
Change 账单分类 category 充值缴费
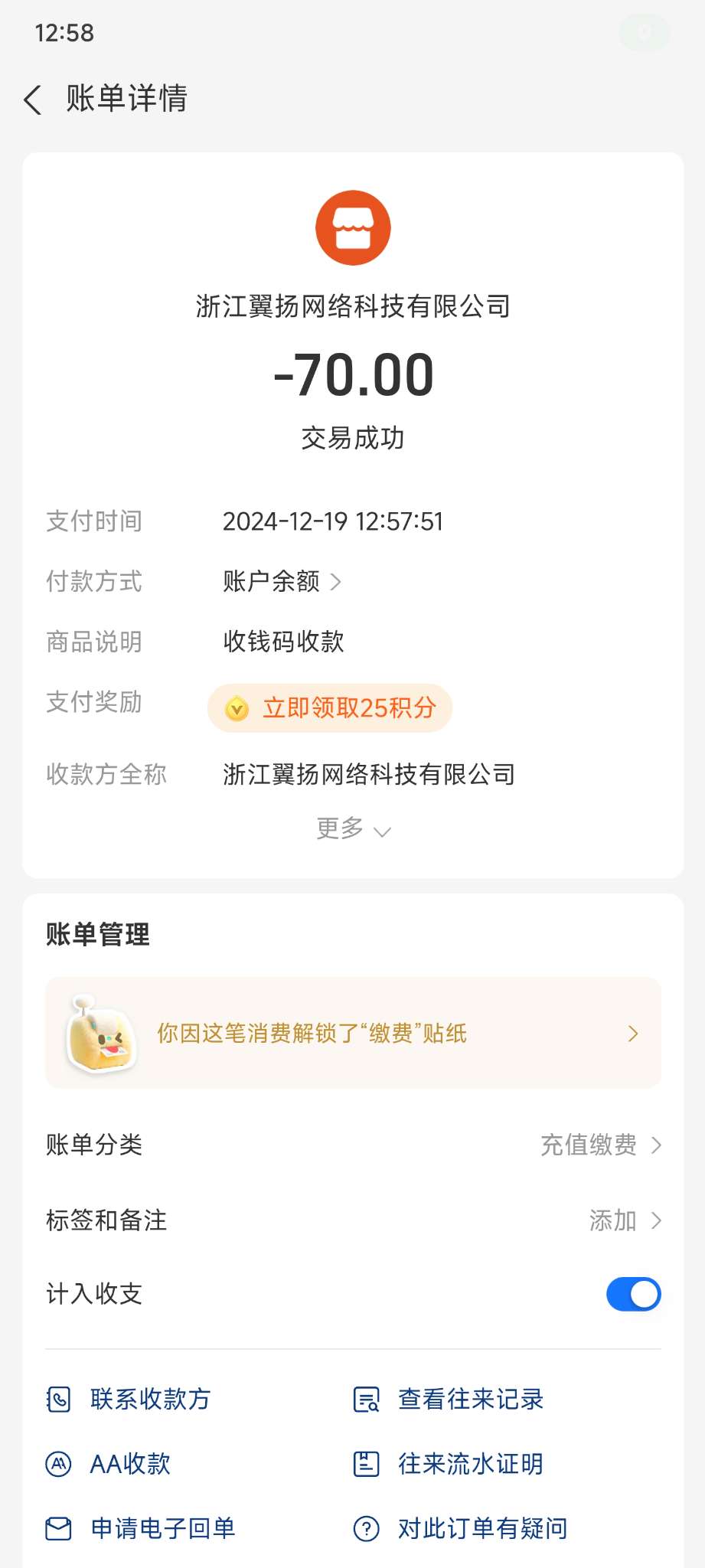(x=599, y=1145)
